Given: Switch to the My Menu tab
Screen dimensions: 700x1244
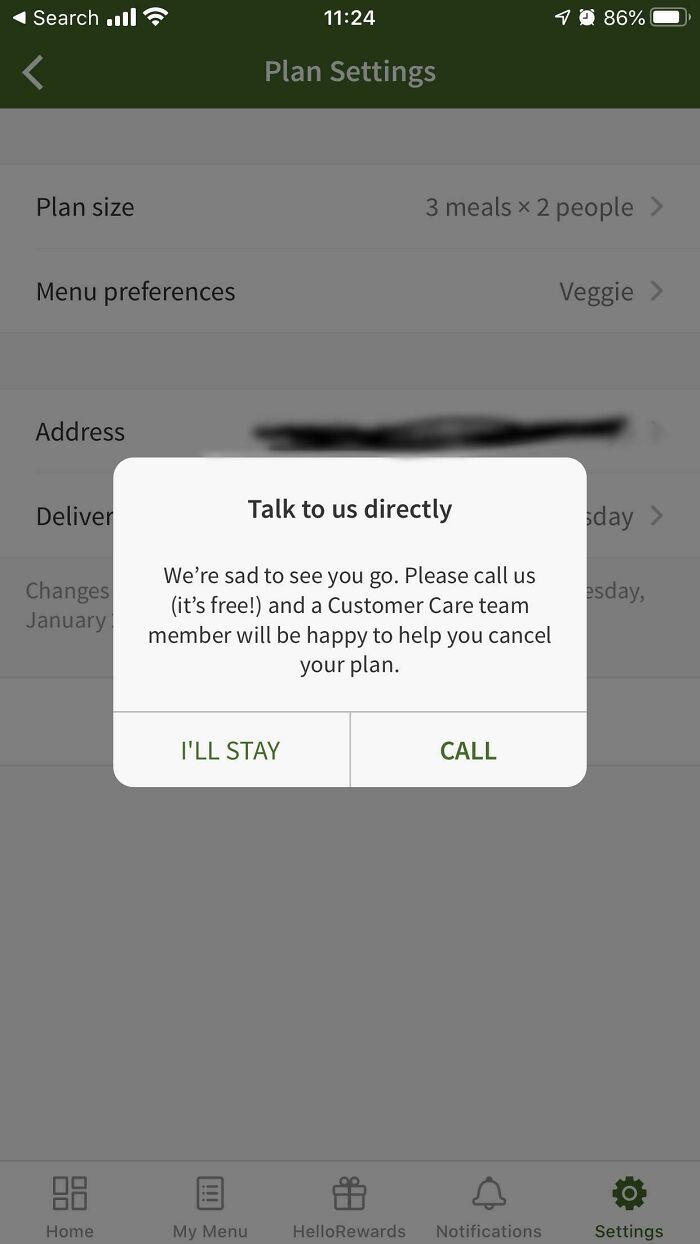Looking at the screenshot, I should point(210,1206).
